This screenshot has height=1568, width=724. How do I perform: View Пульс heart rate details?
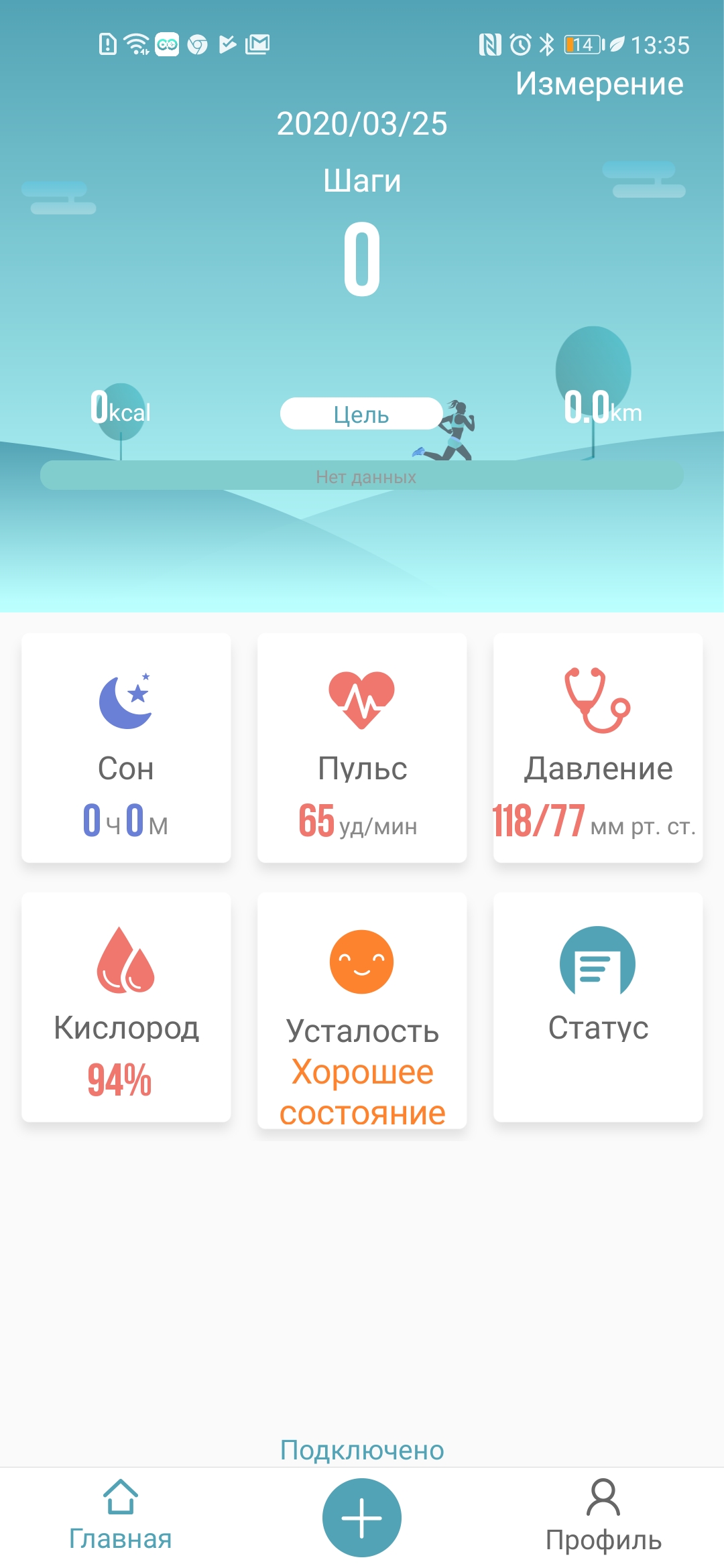click(362, 747)
